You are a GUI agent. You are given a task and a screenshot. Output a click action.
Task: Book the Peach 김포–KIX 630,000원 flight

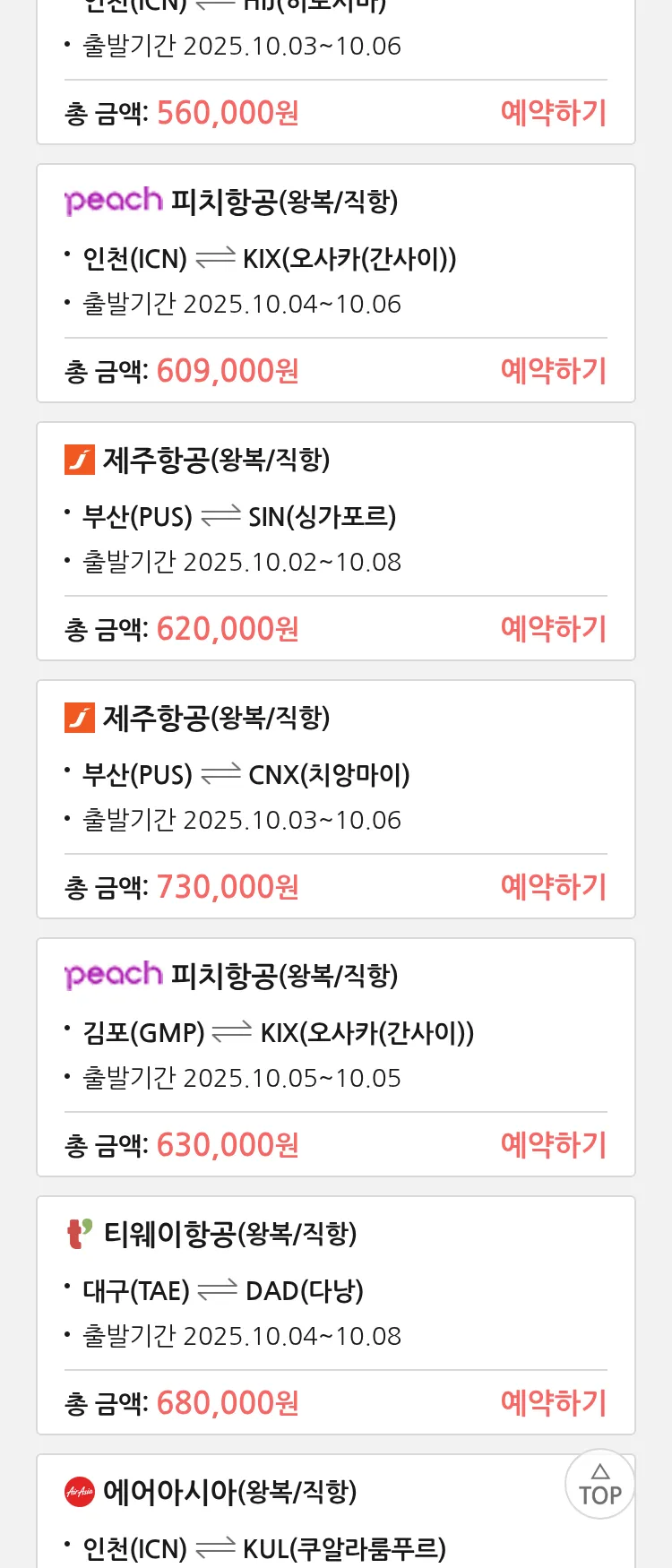[553, 1145]
